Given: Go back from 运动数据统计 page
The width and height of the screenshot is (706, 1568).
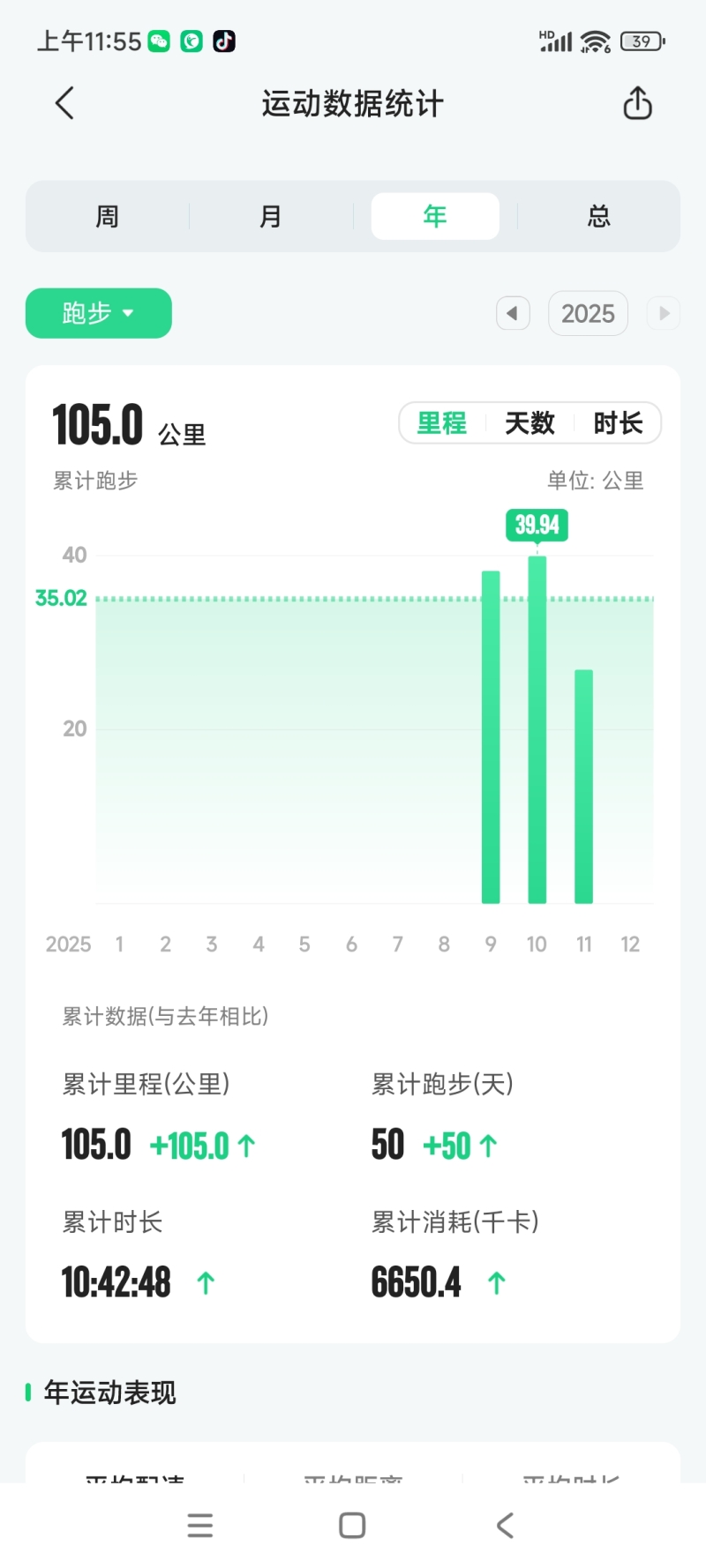Looking at the screenshot, I should tap(64, 103).
